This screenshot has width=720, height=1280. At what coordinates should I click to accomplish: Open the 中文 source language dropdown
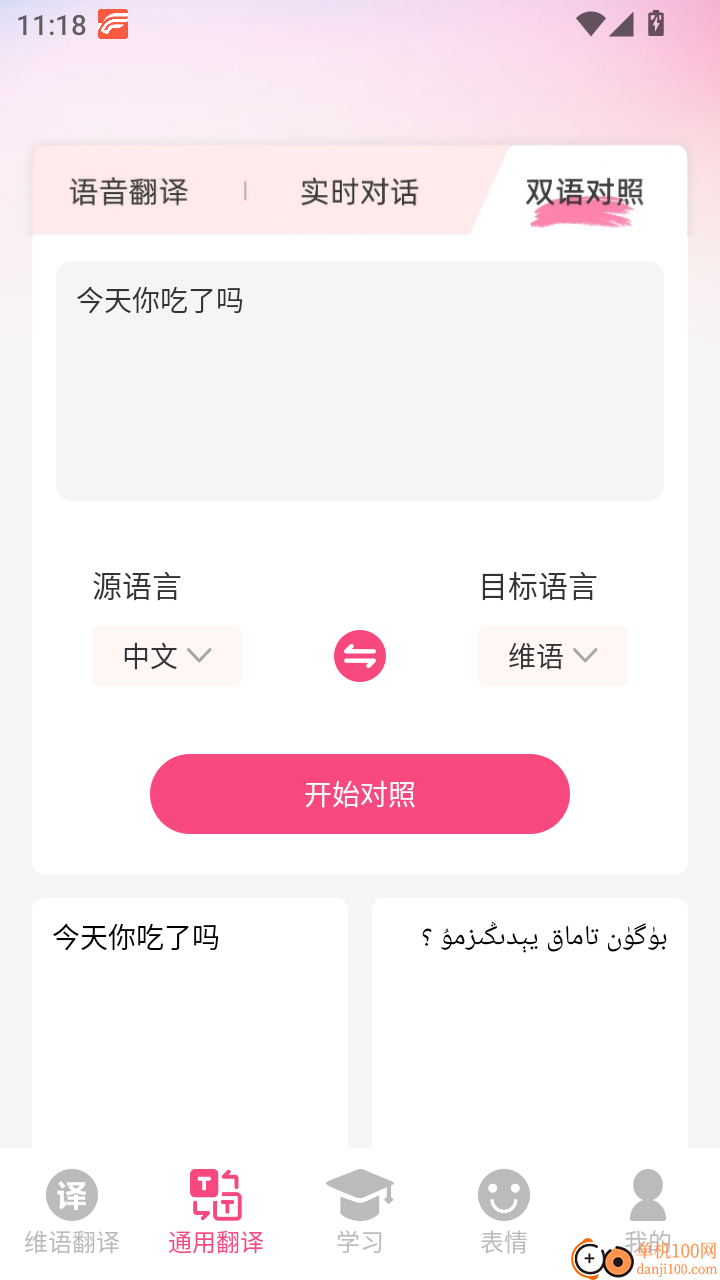(x=166, y=656)
